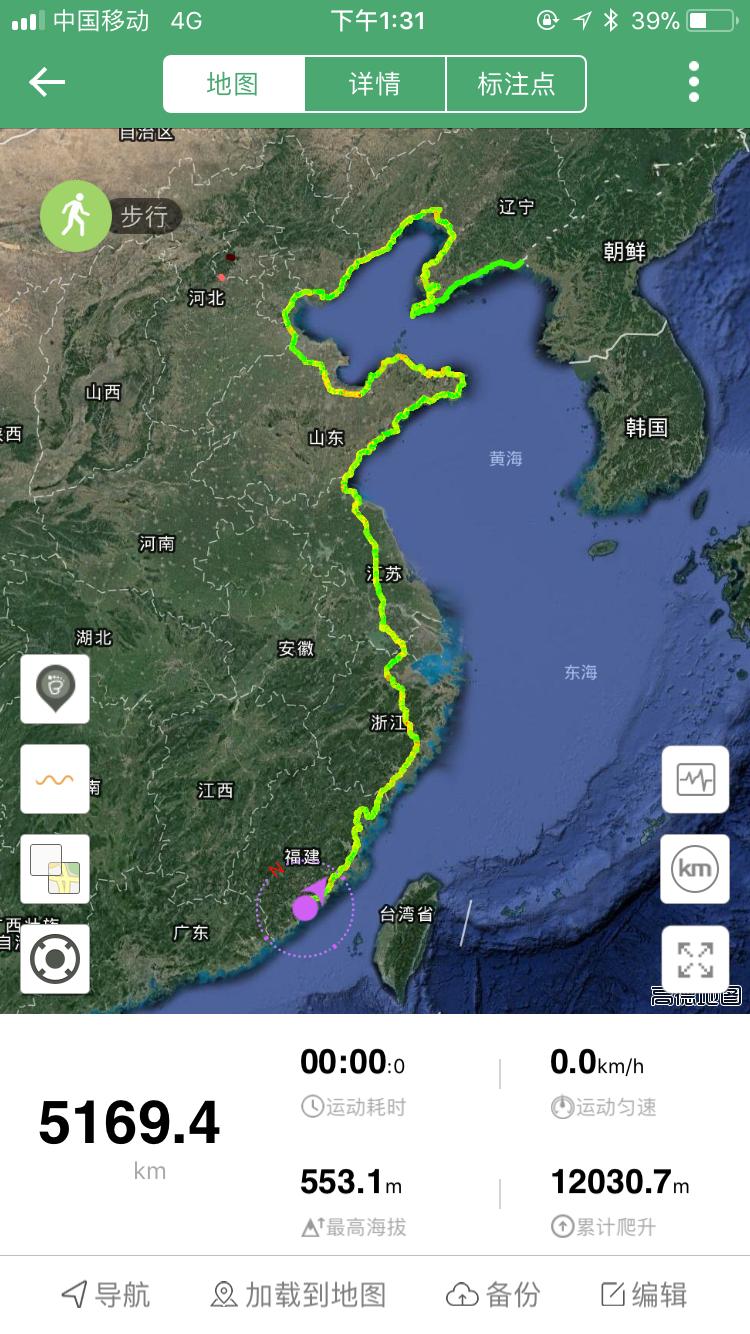The width and height of the screenshot is (750, 1334).
Task: Open the three-dot overflow menu
Action: [x=692, y=83]
